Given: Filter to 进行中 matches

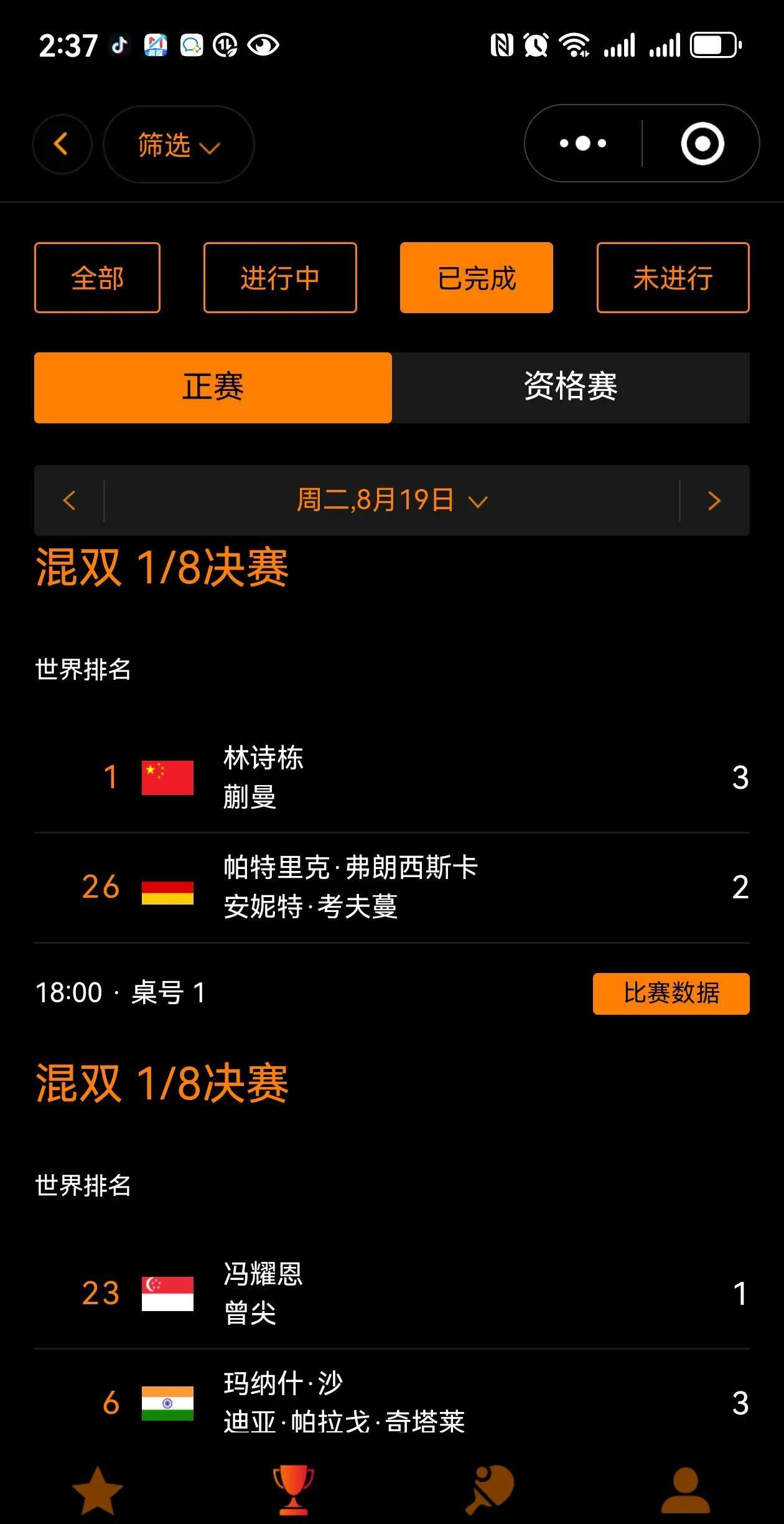Looking at the screenshot, I should click(x=280, y=278).
